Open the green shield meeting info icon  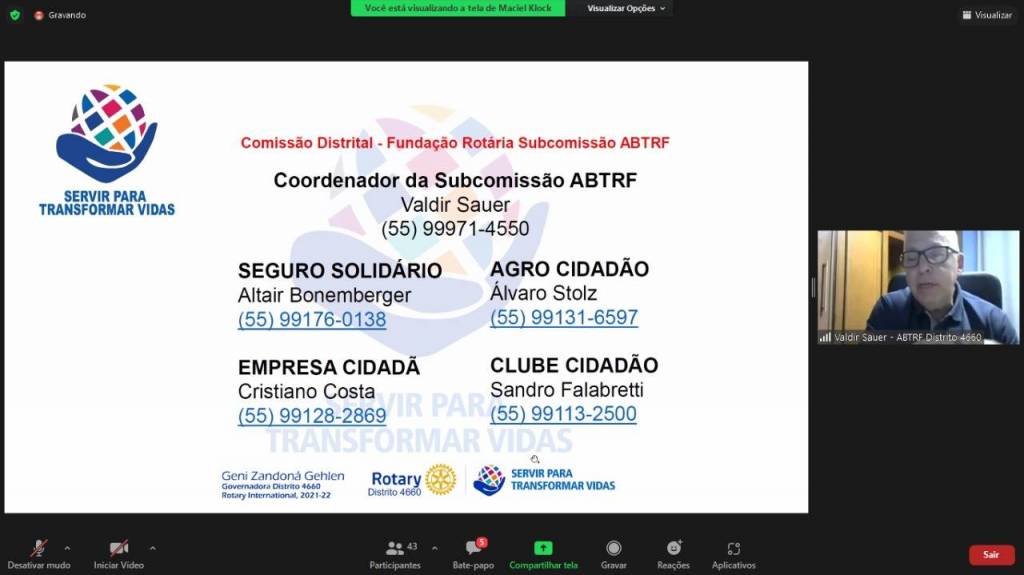(x=14, y=15)
